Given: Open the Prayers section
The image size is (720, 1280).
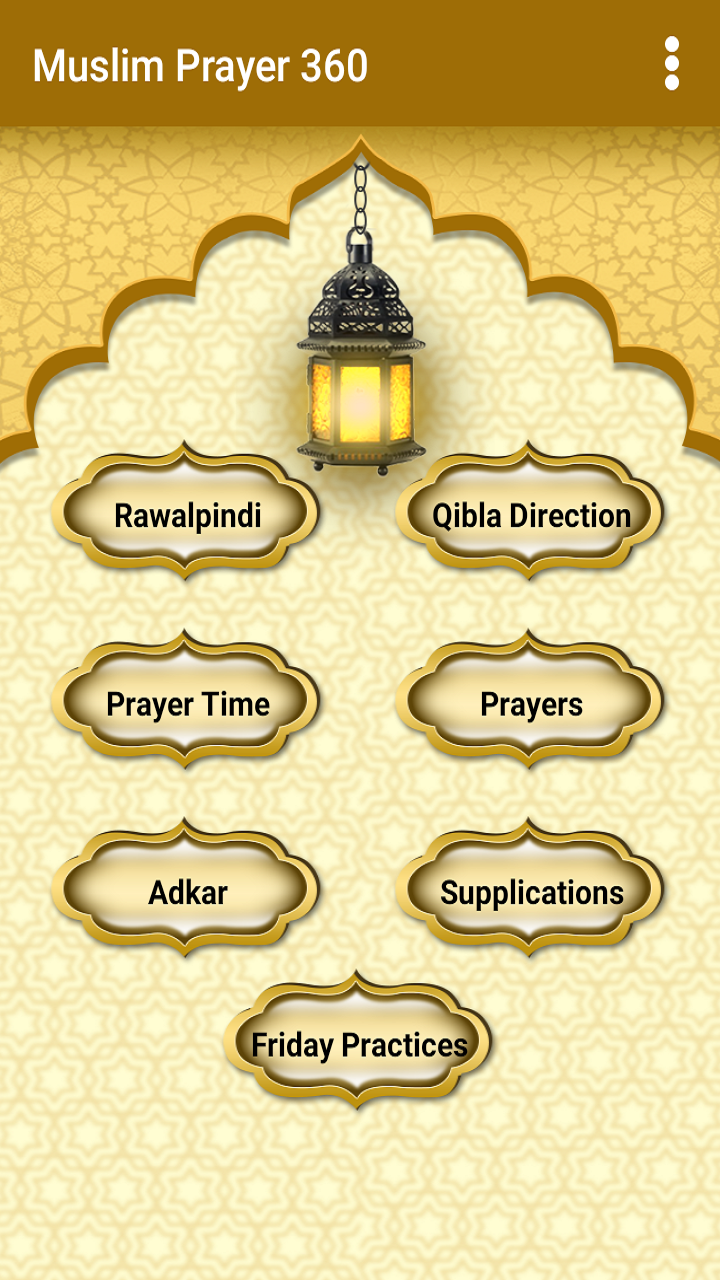Looking at the screenshot, I should (530, 703).
